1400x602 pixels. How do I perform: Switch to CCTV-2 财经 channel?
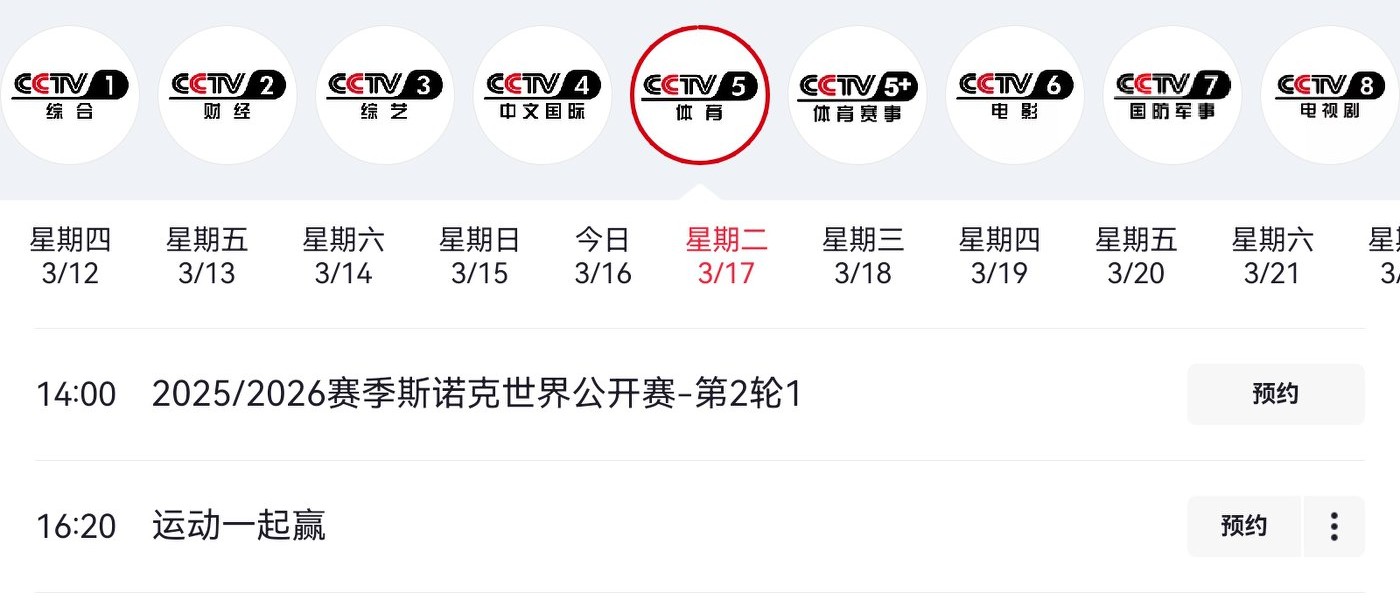227,96
